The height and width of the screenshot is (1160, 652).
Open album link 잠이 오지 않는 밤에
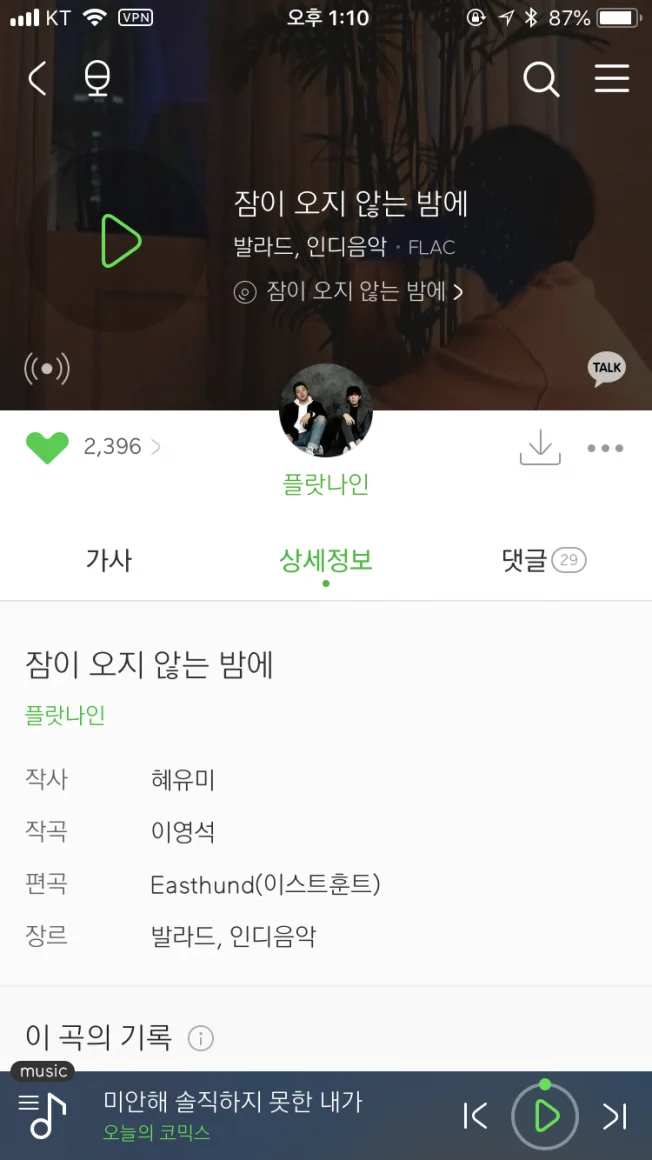(x=348, y=292)
